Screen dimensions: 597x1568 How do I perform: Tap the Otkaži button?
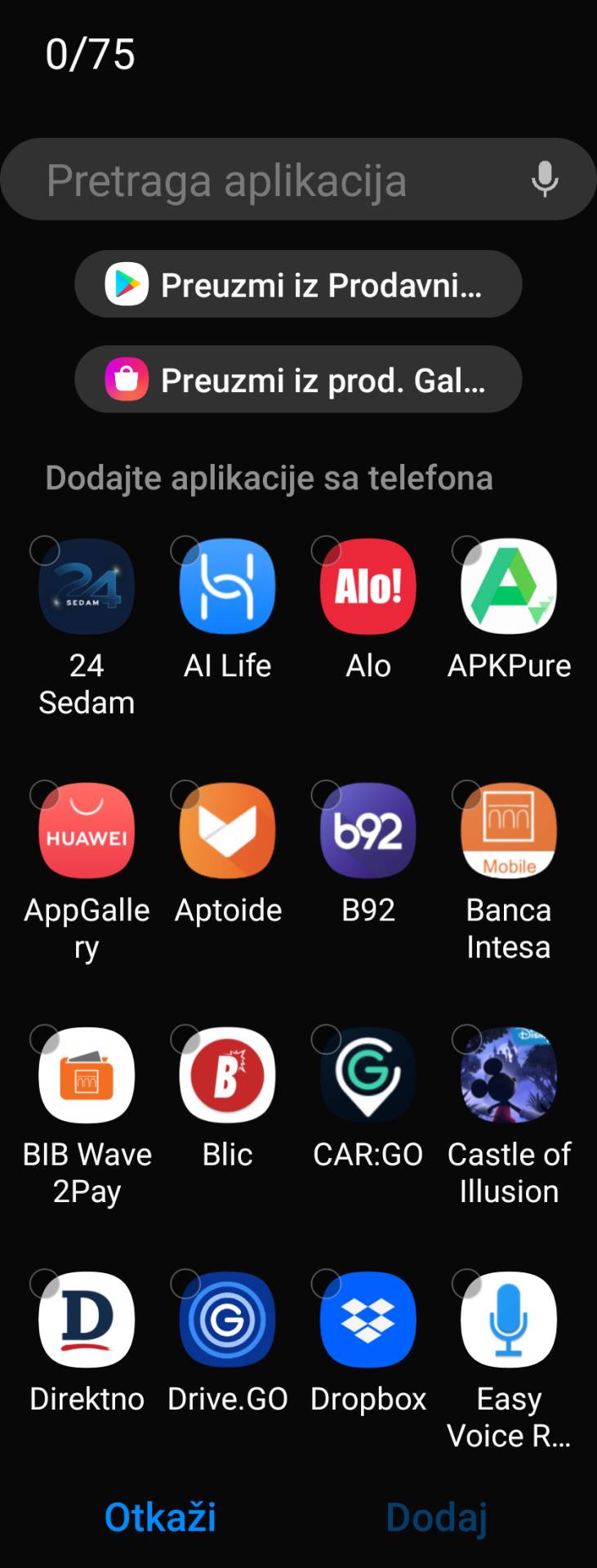point(158,1517)
